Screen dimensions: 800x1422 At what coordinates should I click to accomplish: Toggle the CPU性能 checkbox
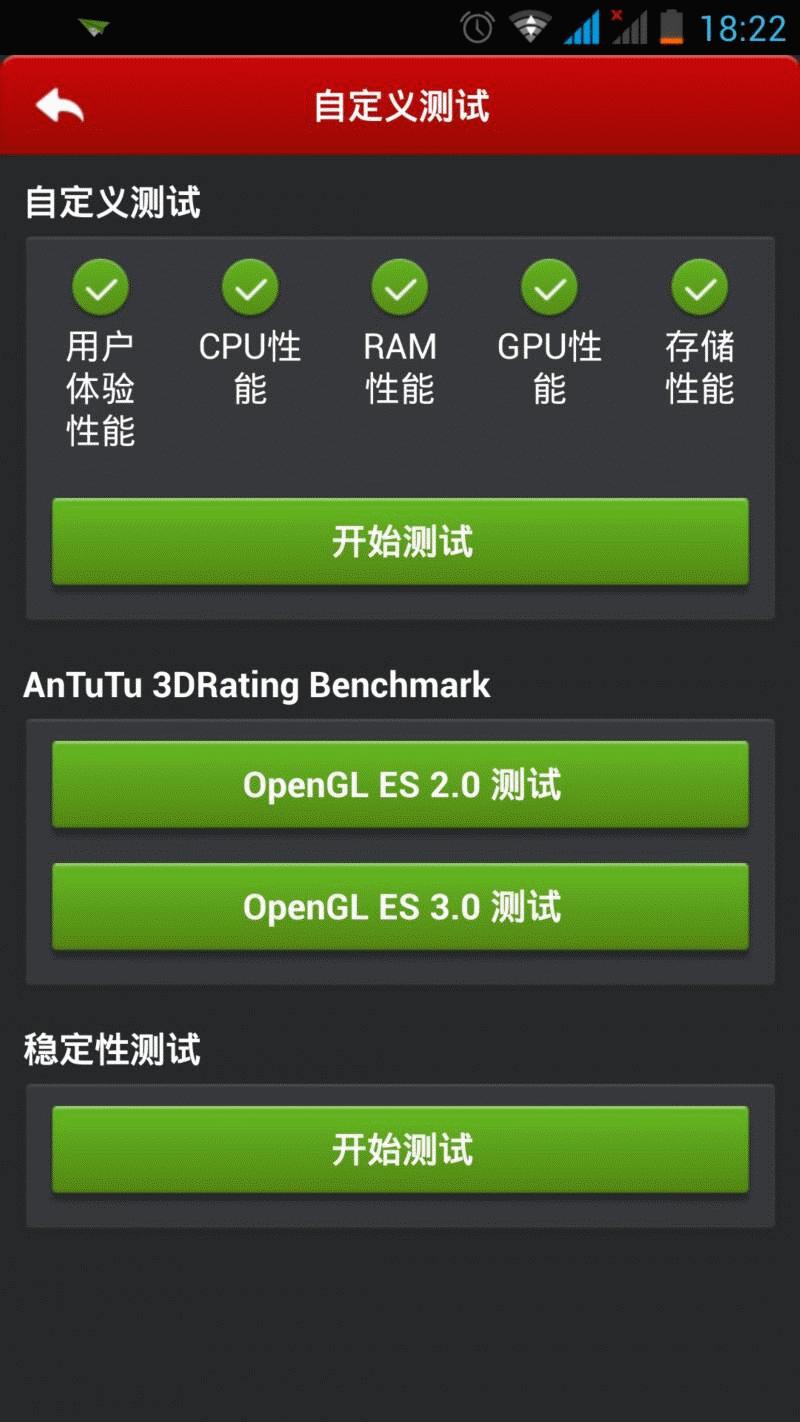[250, 288]
